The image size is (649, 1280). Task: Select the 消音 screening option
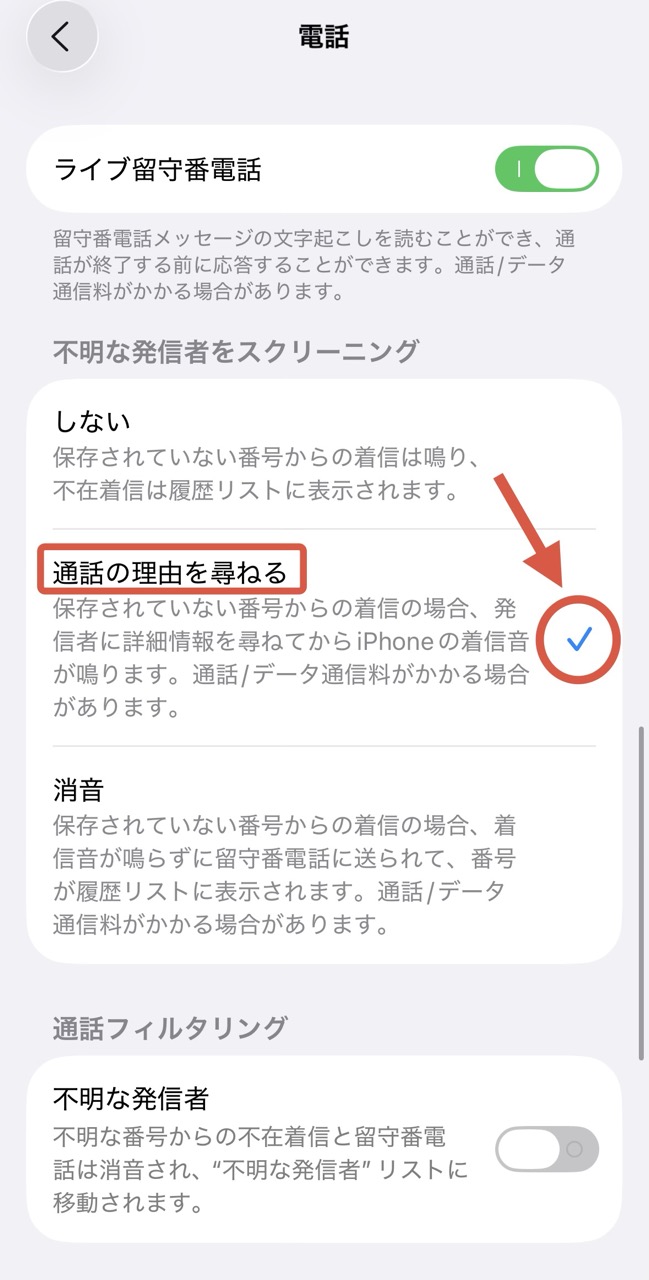coord(300,855)
